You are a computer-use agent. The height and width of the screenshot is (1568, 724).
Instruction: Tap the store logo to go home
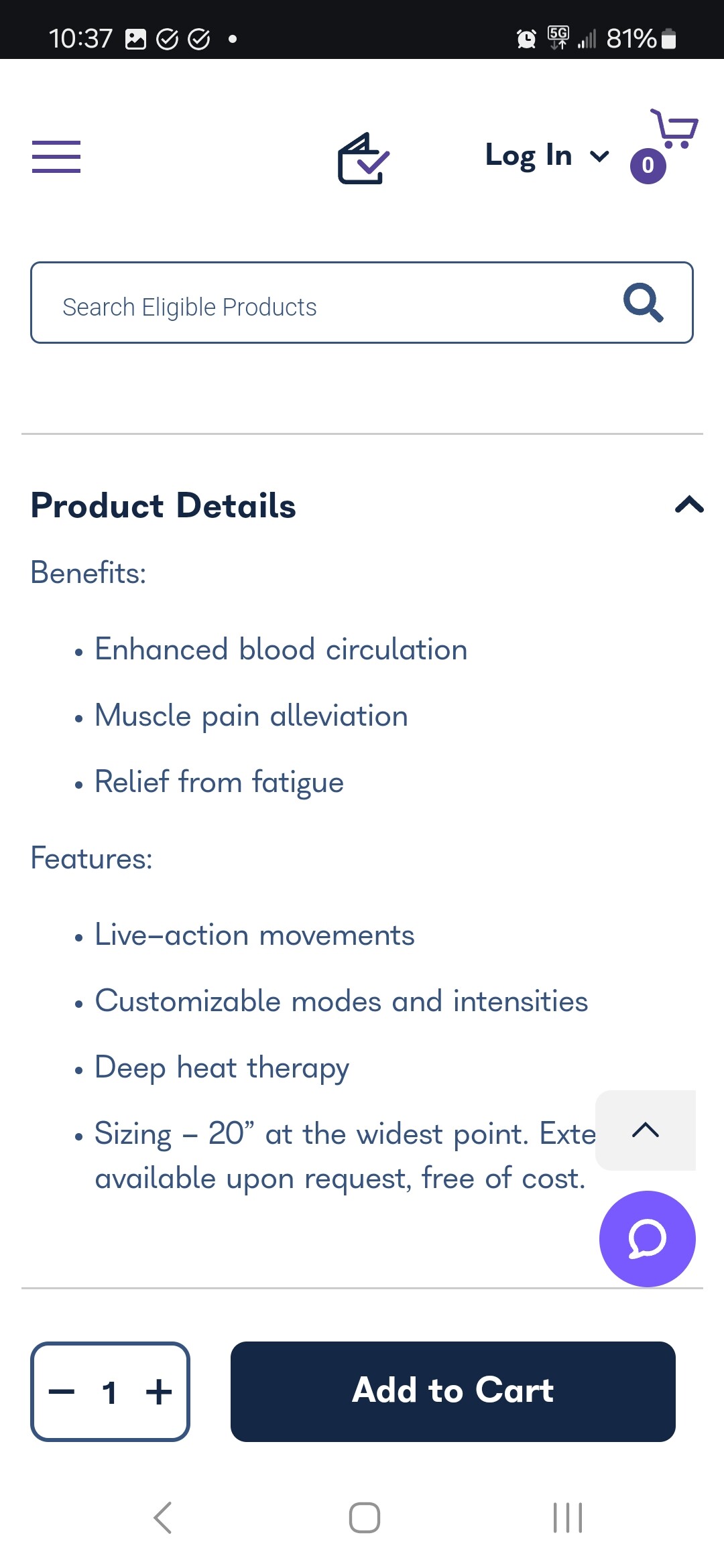pos(363,158)
